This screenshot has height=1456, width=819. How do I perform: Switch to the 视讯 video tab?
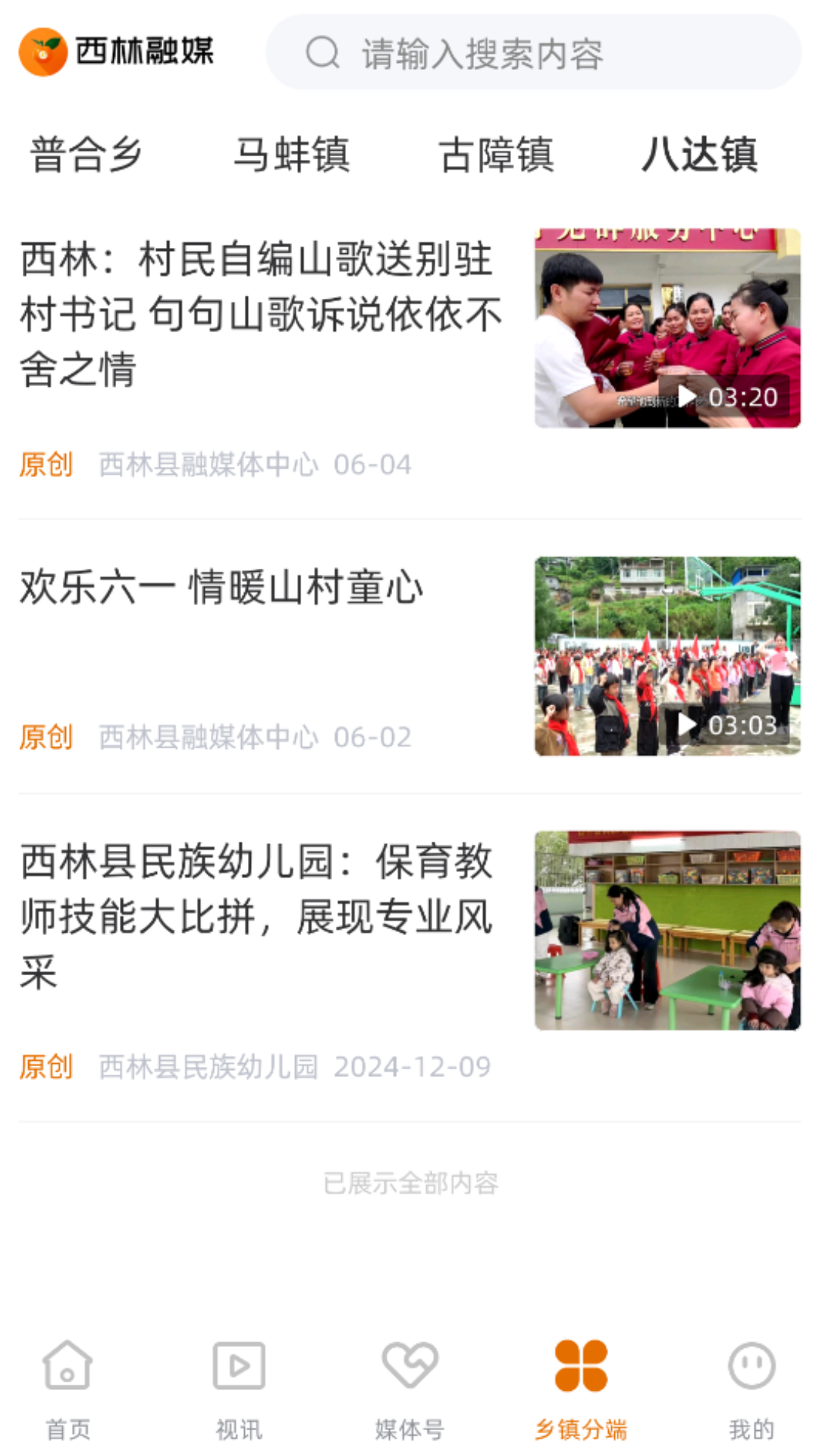click(x=239, y=1389)
